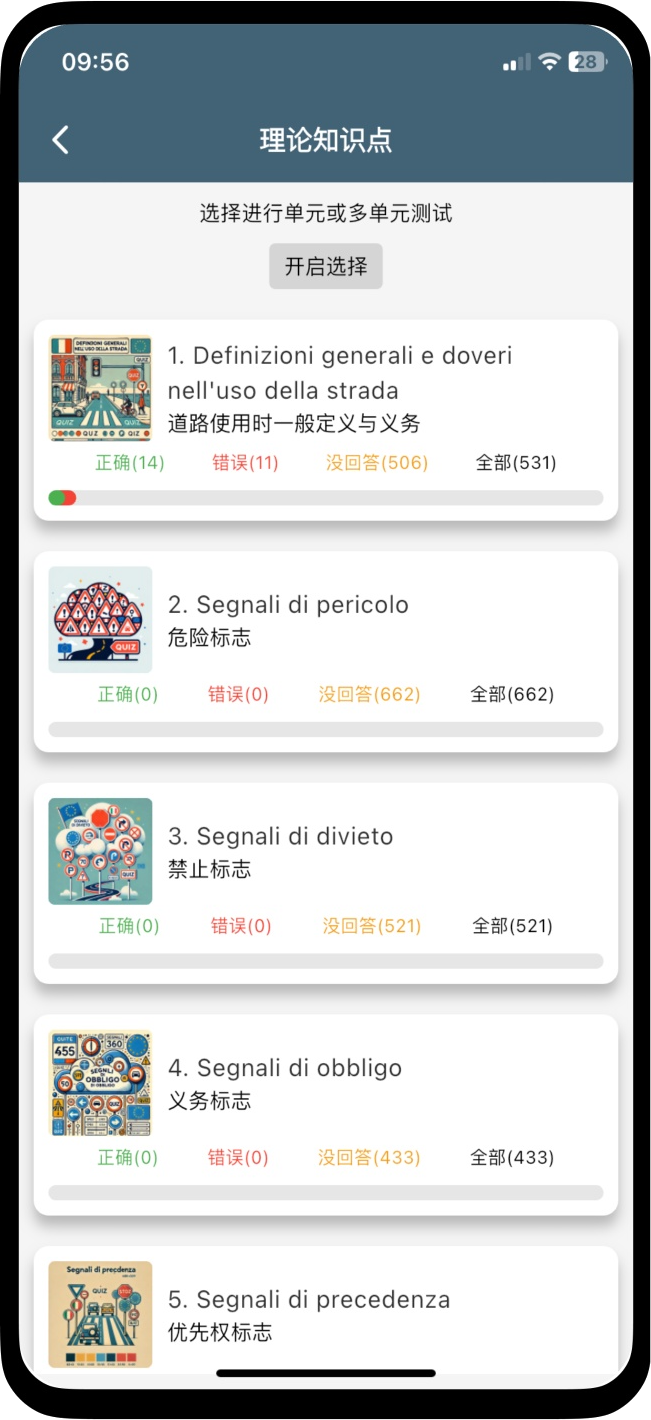Select unit 3 Segnali di divieto
Image resolution: width=651 pixels, height=1420 pixels.
pyautogui.click(x=280, y=837)
